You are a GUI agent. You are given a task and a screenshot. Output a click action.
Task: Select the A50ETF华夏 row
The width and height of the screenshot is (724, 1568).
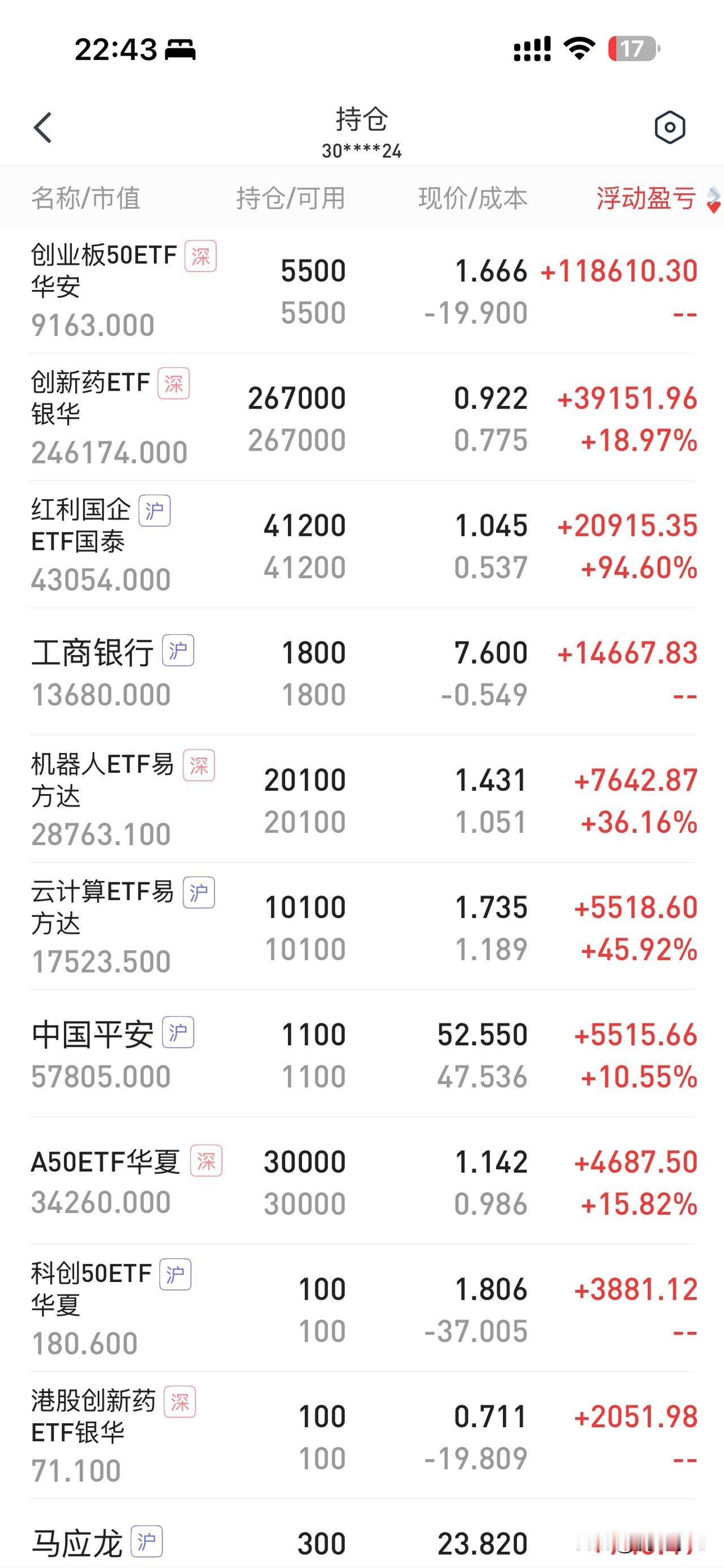point(361,1180)
